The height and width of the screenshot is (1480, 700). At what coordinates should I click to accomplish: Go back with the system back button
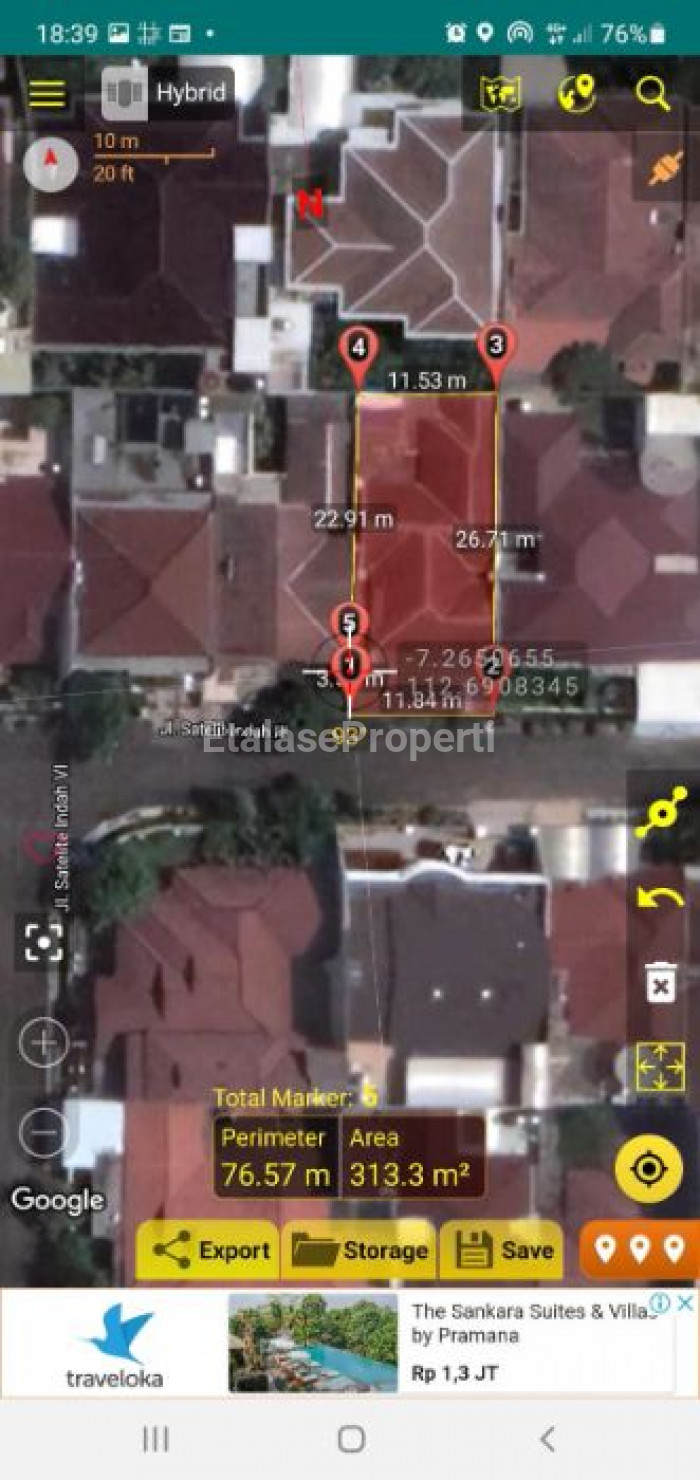[547, 1439]
